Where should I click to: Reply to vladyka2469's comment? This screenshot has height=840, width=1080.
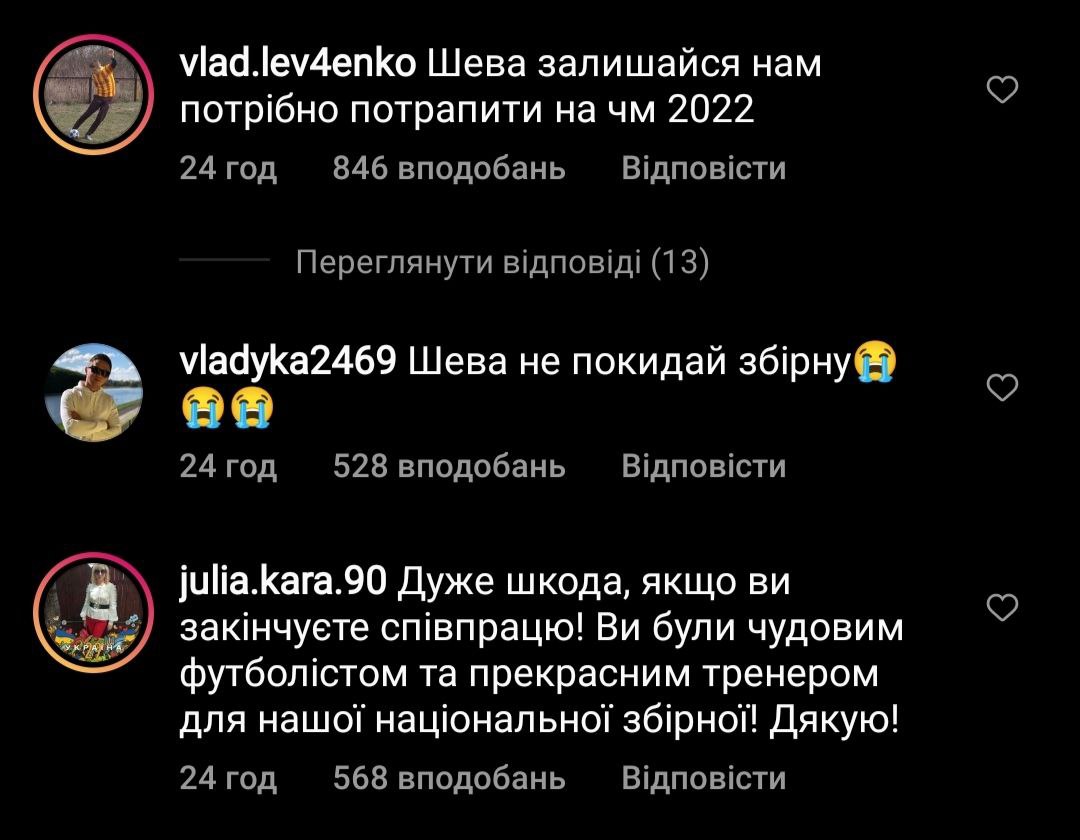(x=703, y=466)
